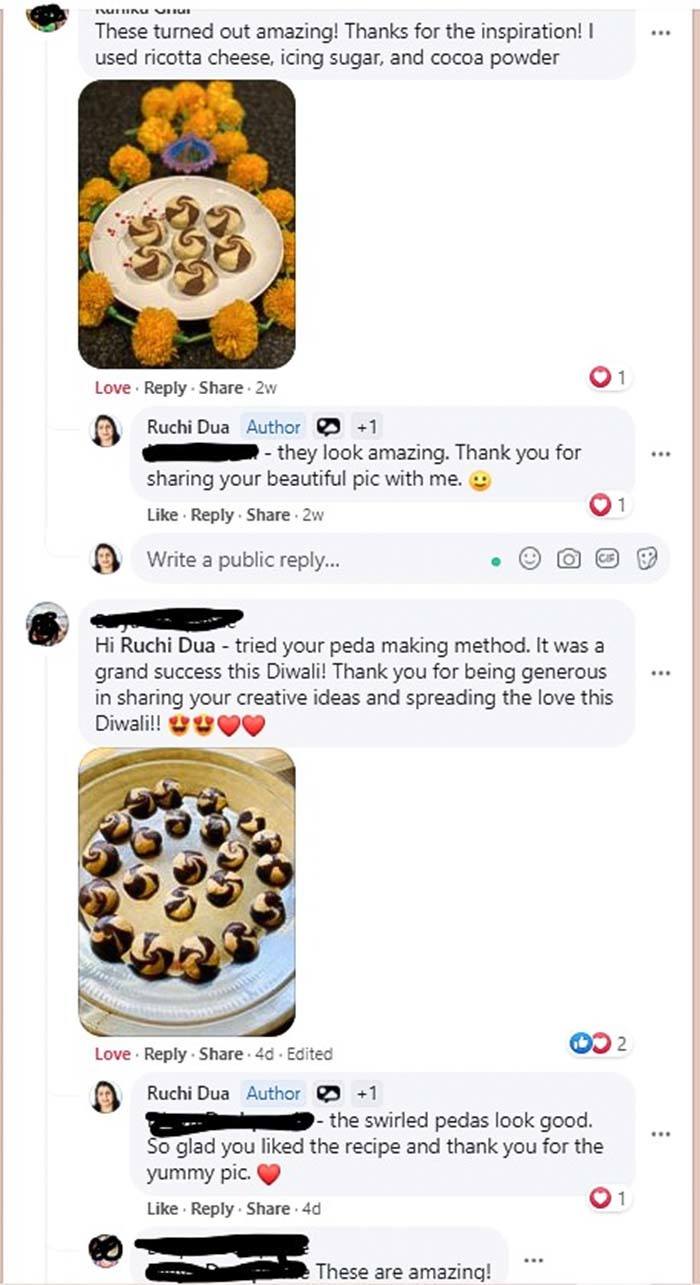This screenshot has height=1285, width=700.
Task: View the swirled pedas photo on silver tray
Action: 187,891
